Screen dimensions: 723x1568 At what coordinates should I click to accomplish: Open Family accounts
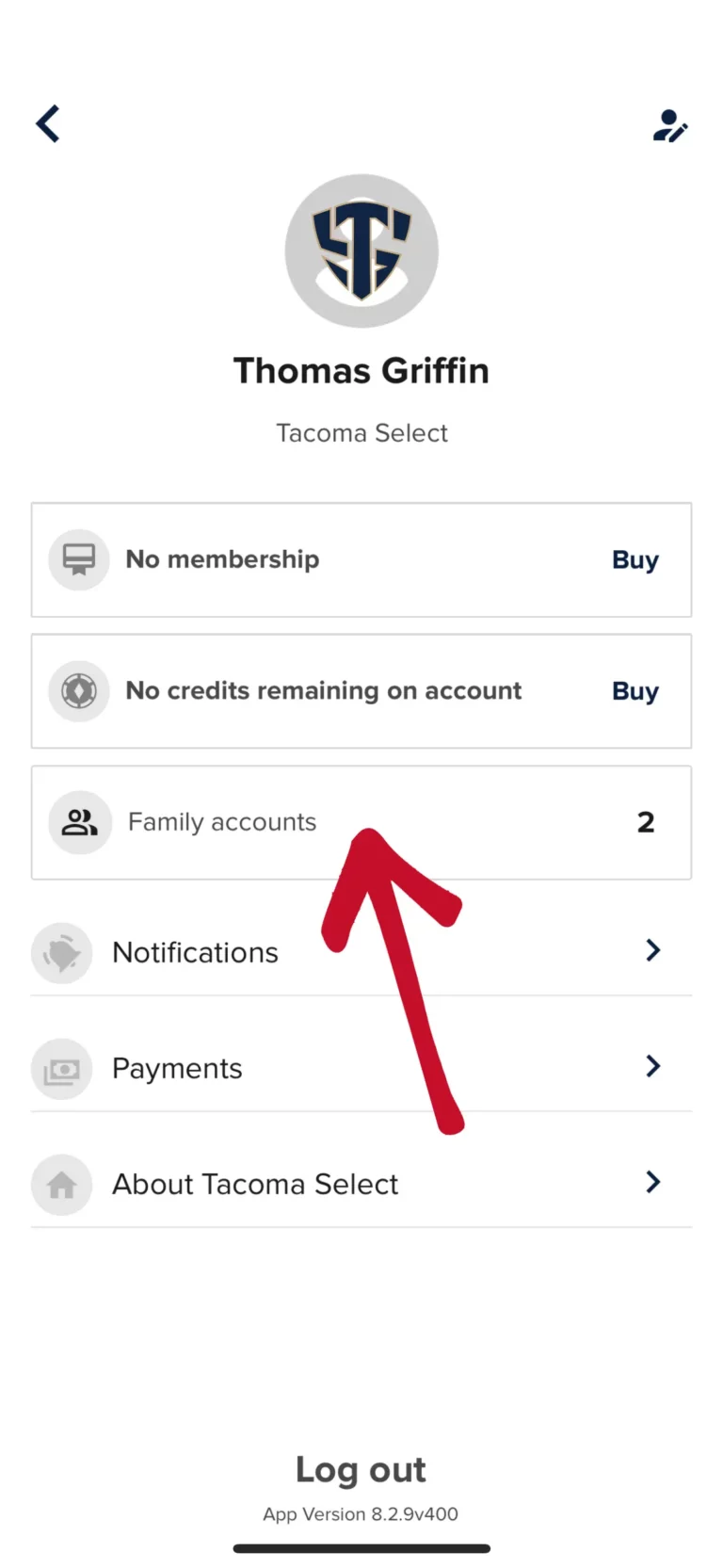click(361, 823)
